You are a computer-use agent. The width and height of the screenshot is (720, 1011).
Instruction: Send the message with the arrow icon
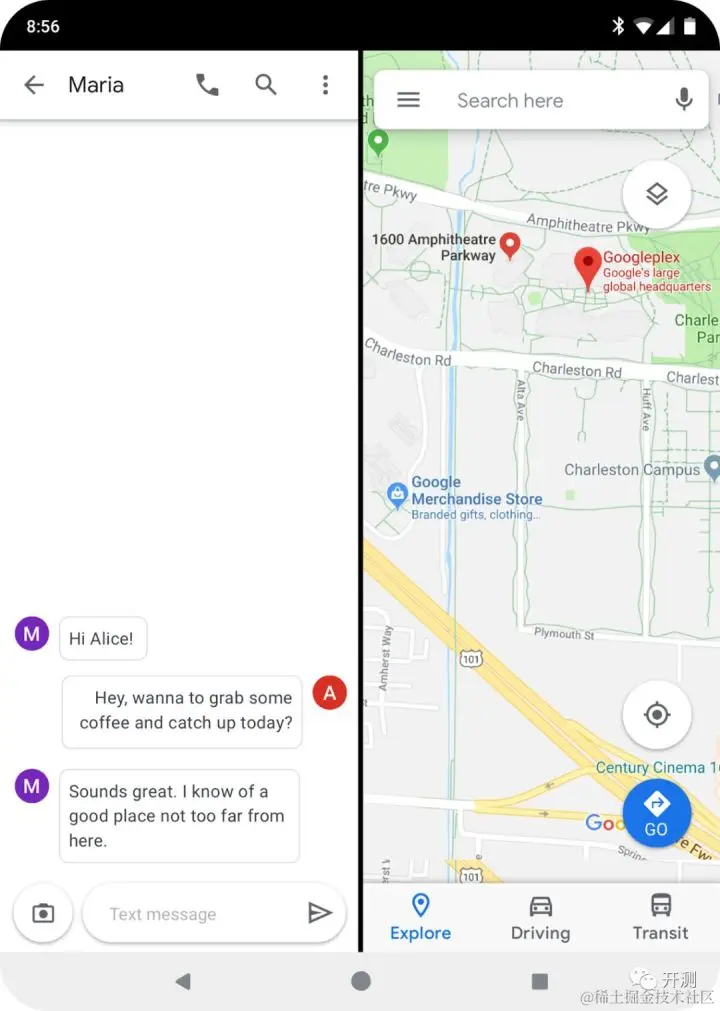pos(319,913)
